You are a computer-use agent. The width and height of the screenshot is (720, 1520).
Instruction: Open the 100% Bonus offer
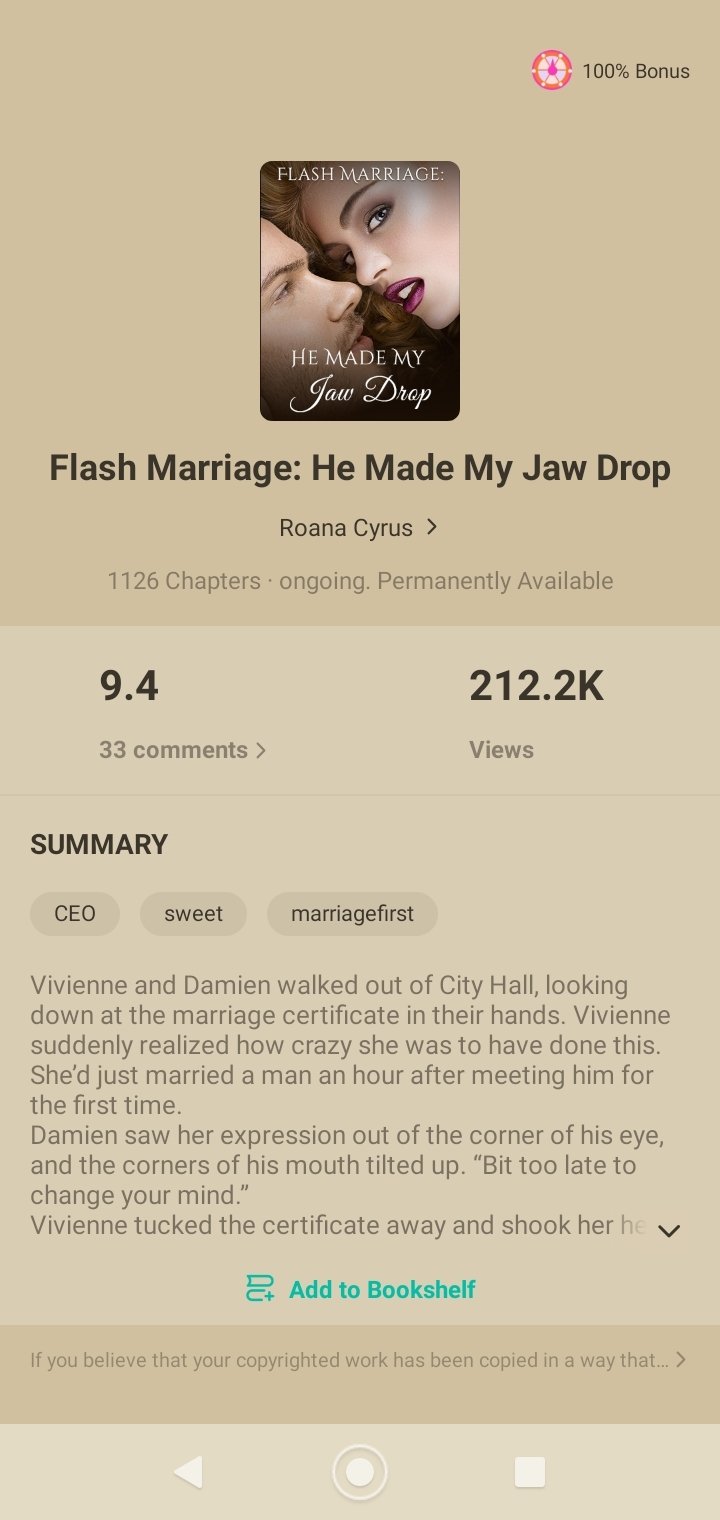[611, 71]
